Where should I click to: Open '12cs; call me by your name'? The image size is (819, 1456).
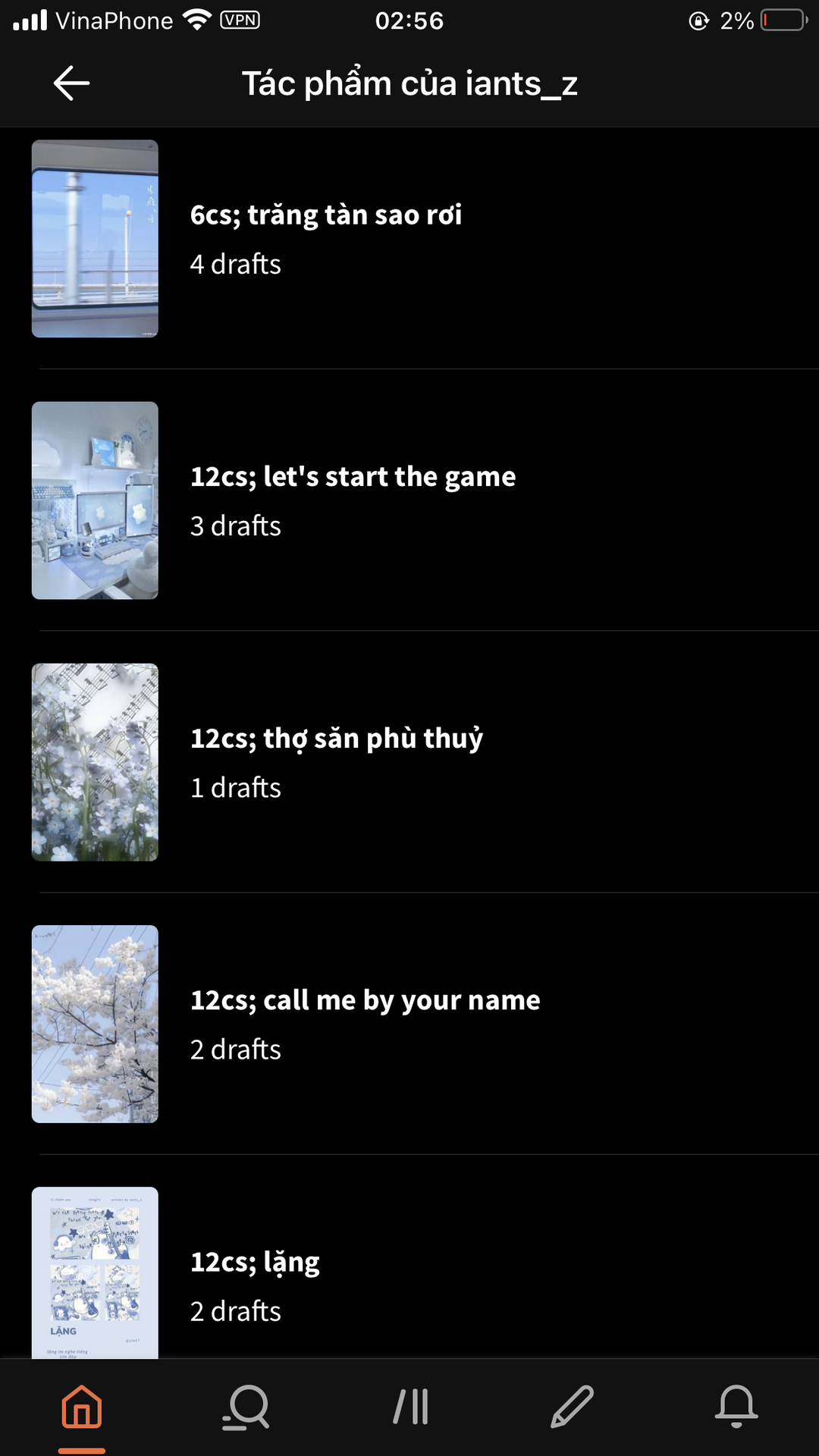click(365, 1000)
